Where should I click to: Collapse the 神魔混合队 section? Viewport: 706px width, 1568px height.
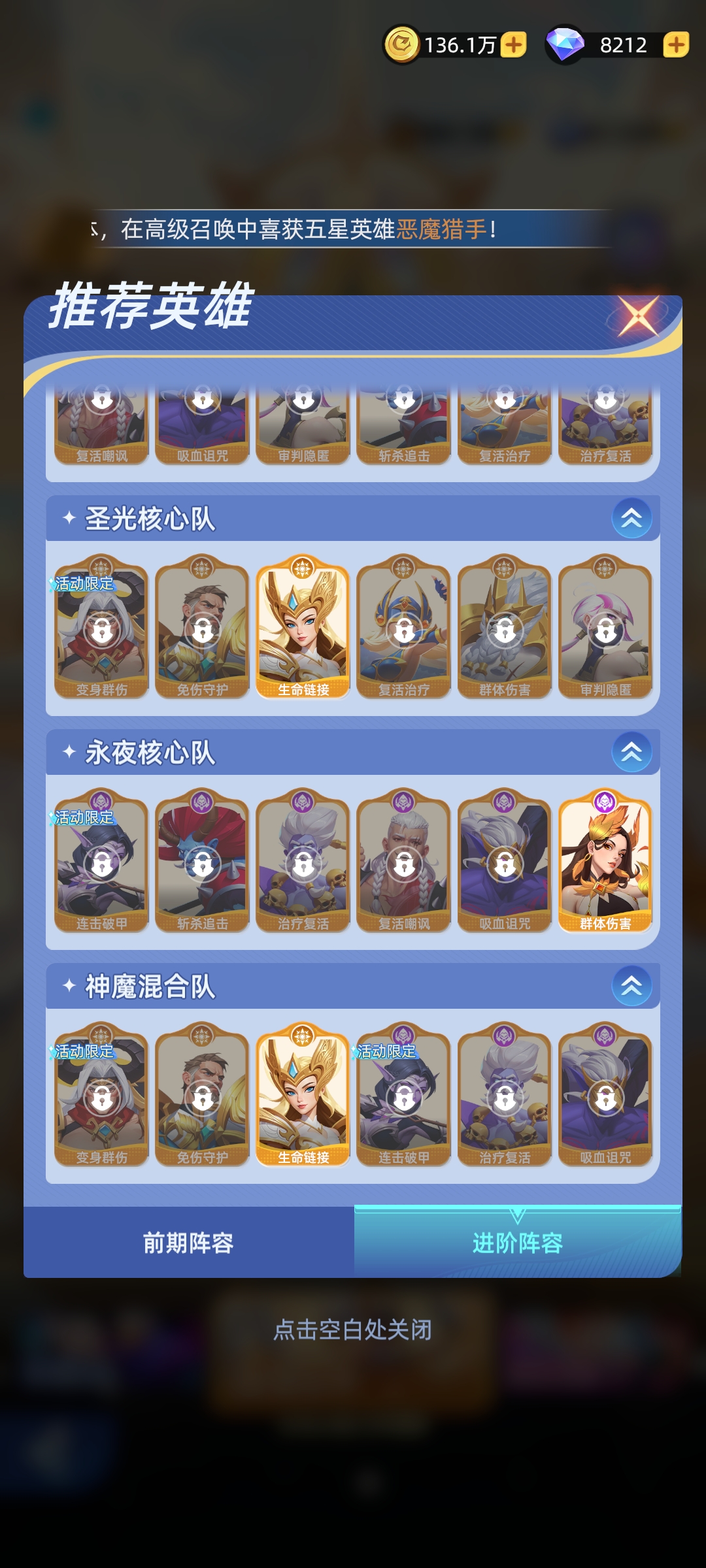(631, 987)
